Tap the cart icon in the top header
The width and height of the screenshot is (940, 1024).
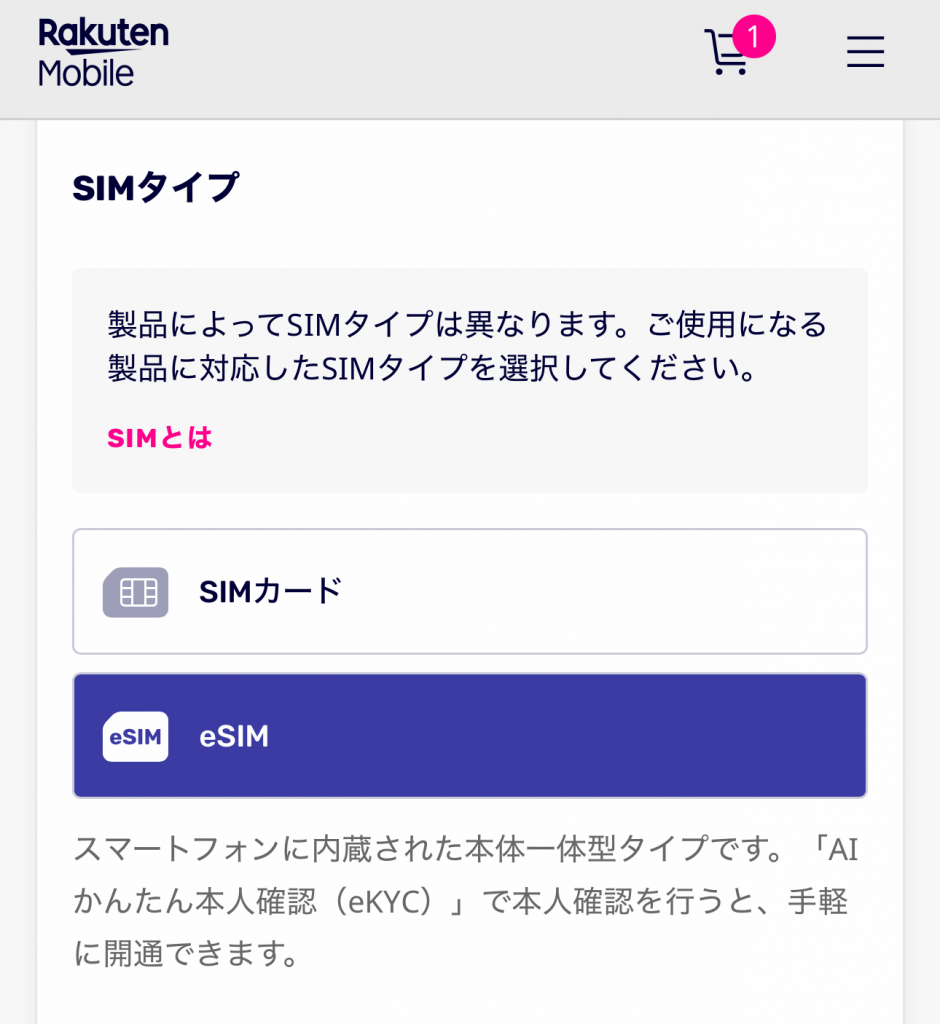coord(728,55)
